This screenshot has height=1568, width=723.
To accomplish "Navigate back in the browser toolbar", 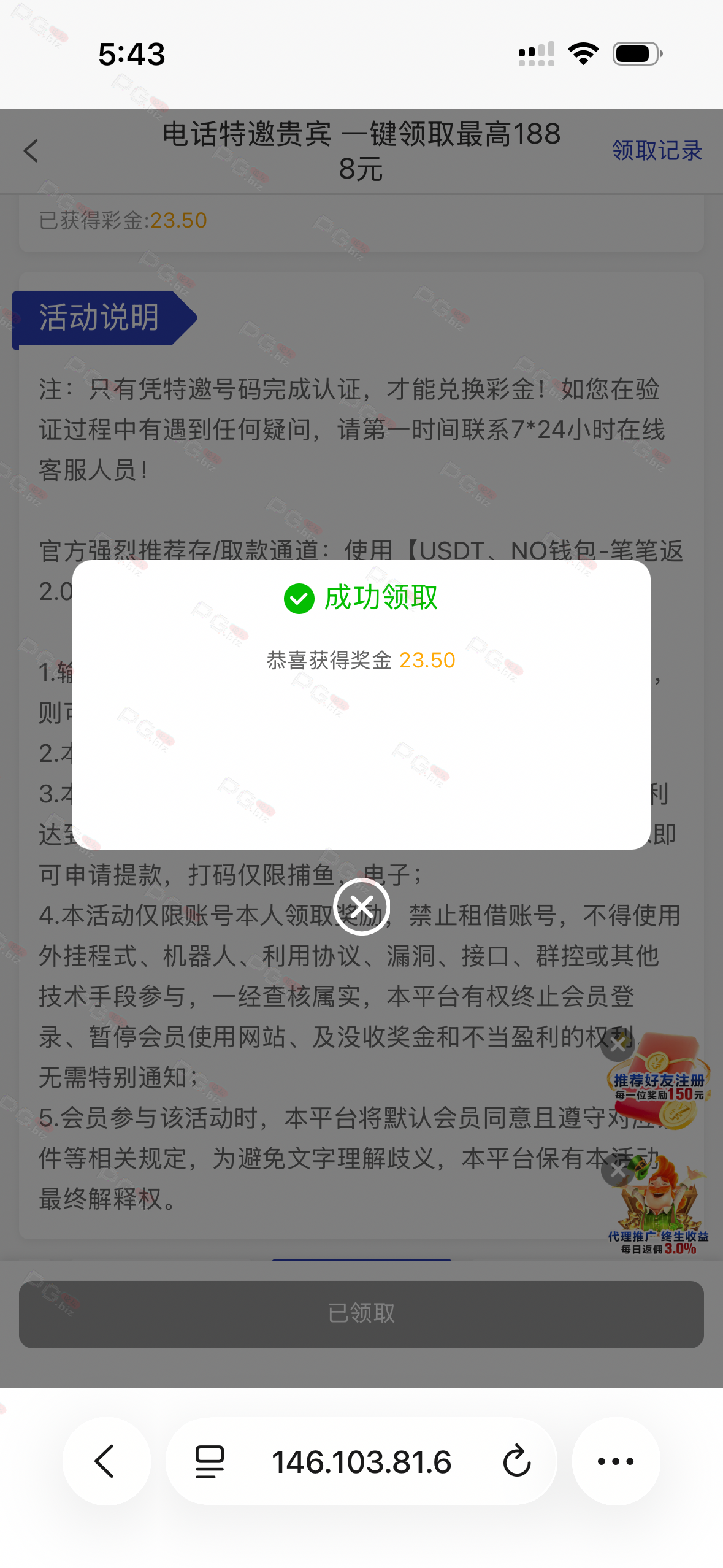I will [x=105, y=1461].
